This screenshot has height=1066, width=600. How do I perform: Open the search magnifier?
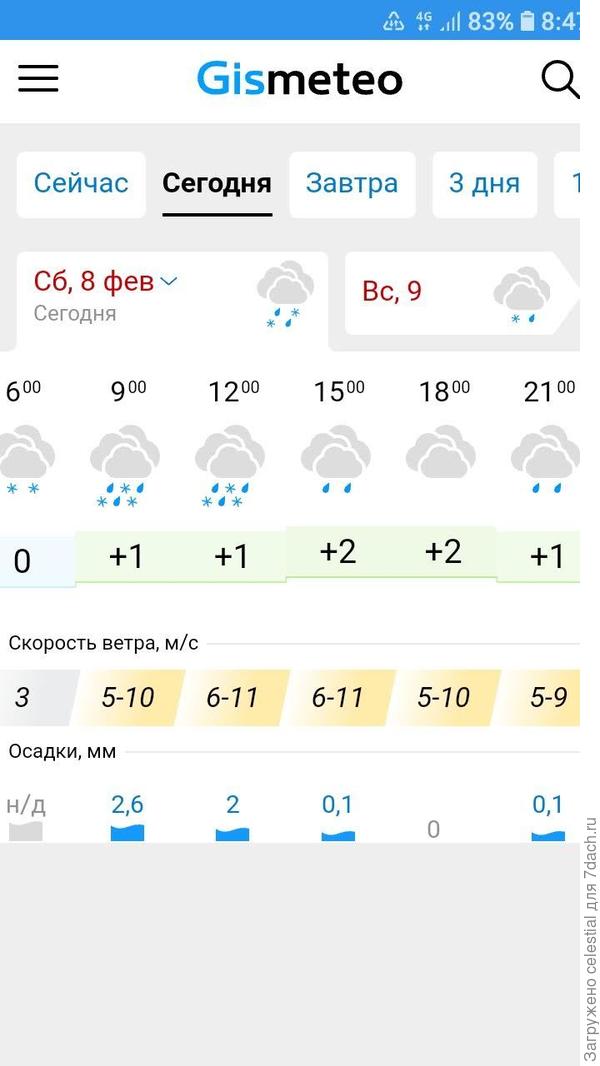click(560, 79)
